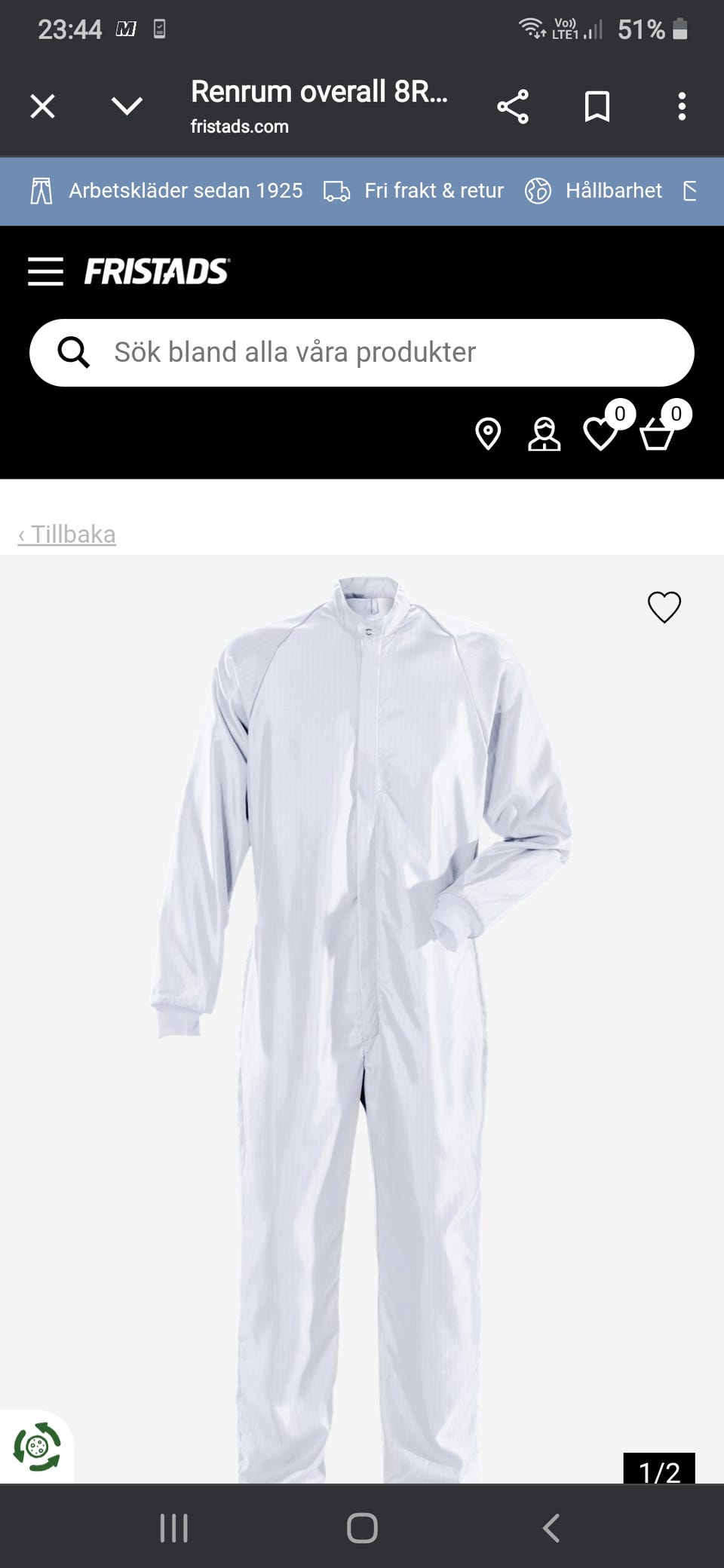Go to the Android home screen

pyautogui.click(x=362, y=1528)
